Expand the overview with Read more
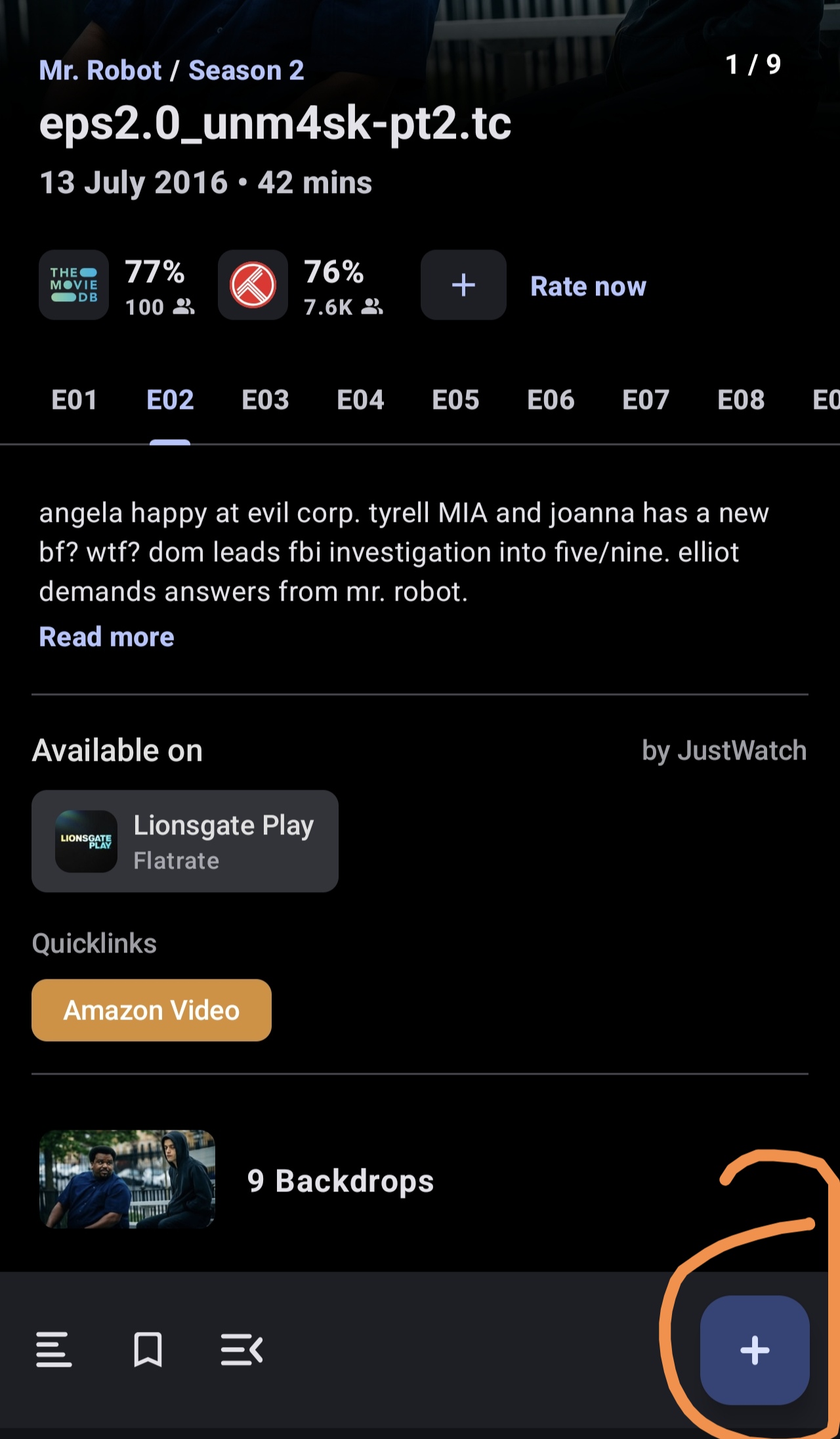The image size is (840, 1439). coord(106,637)
